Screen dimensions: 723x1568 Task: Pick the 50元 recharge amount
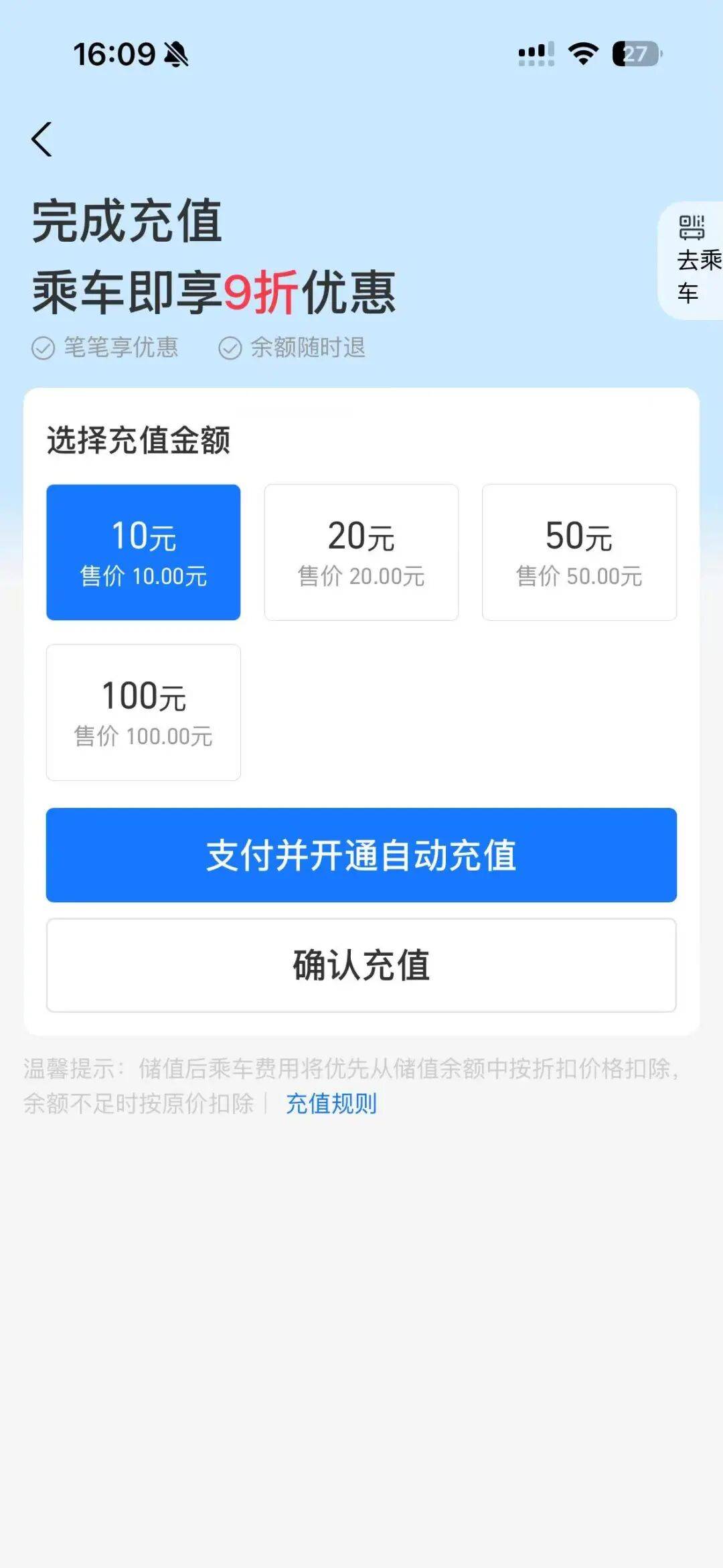coord(579,552)
